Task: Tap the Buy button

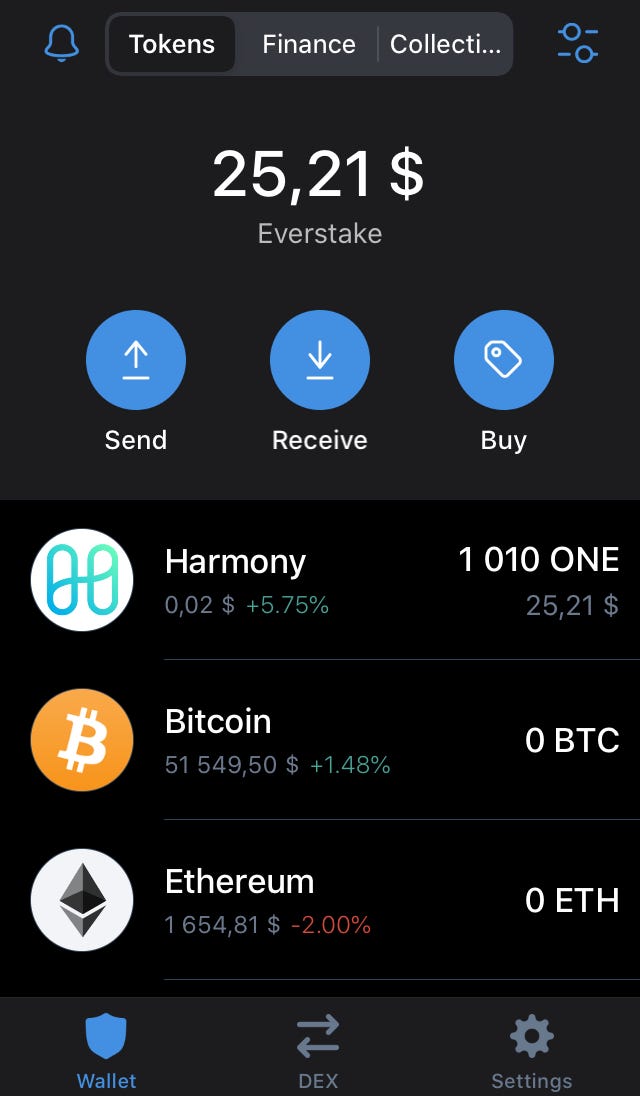Action: [504, 360]
